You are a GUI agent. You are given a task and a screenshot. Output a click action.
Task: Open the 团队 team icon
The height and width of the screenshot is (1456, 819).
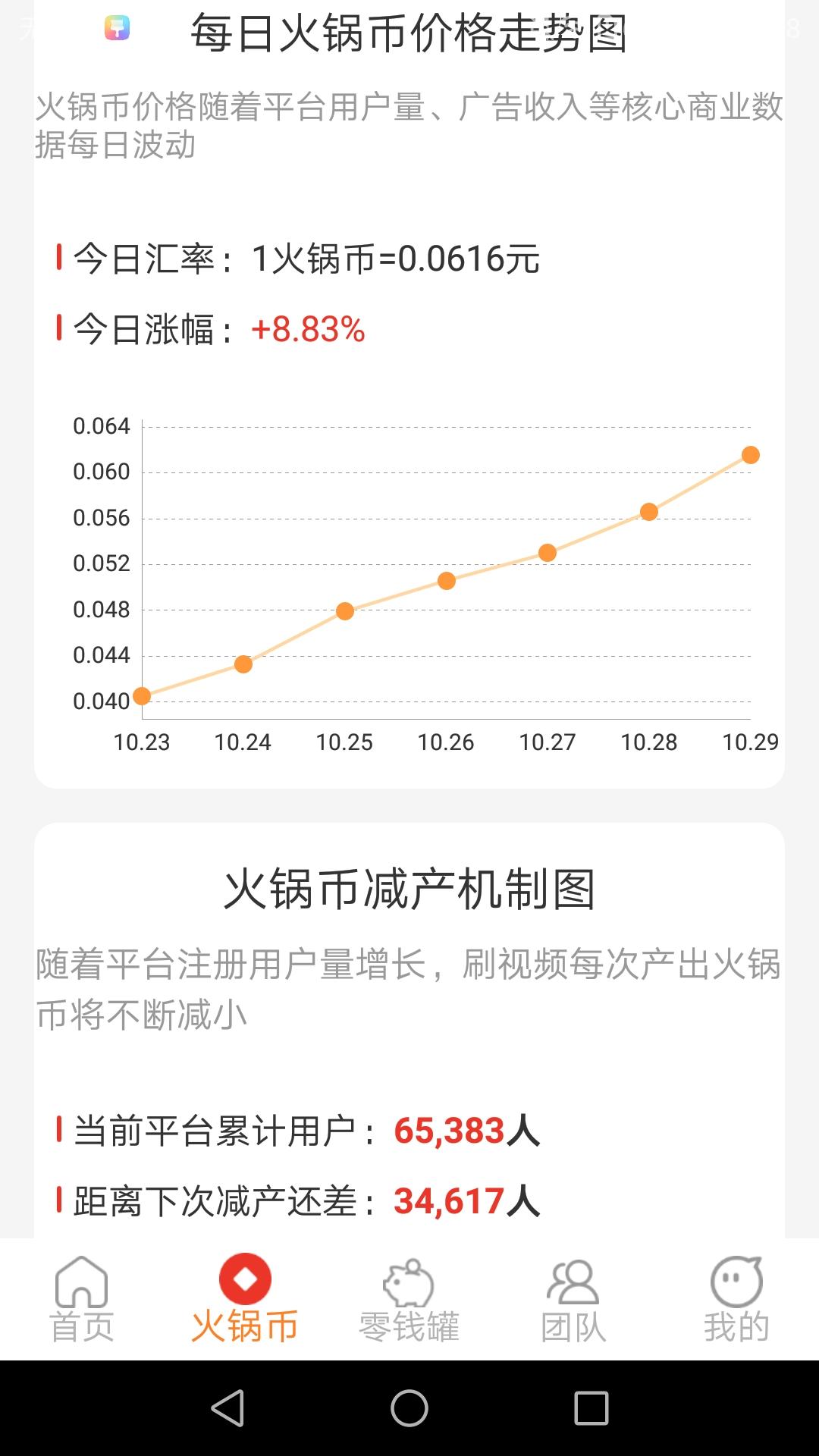pos(573,1282)
